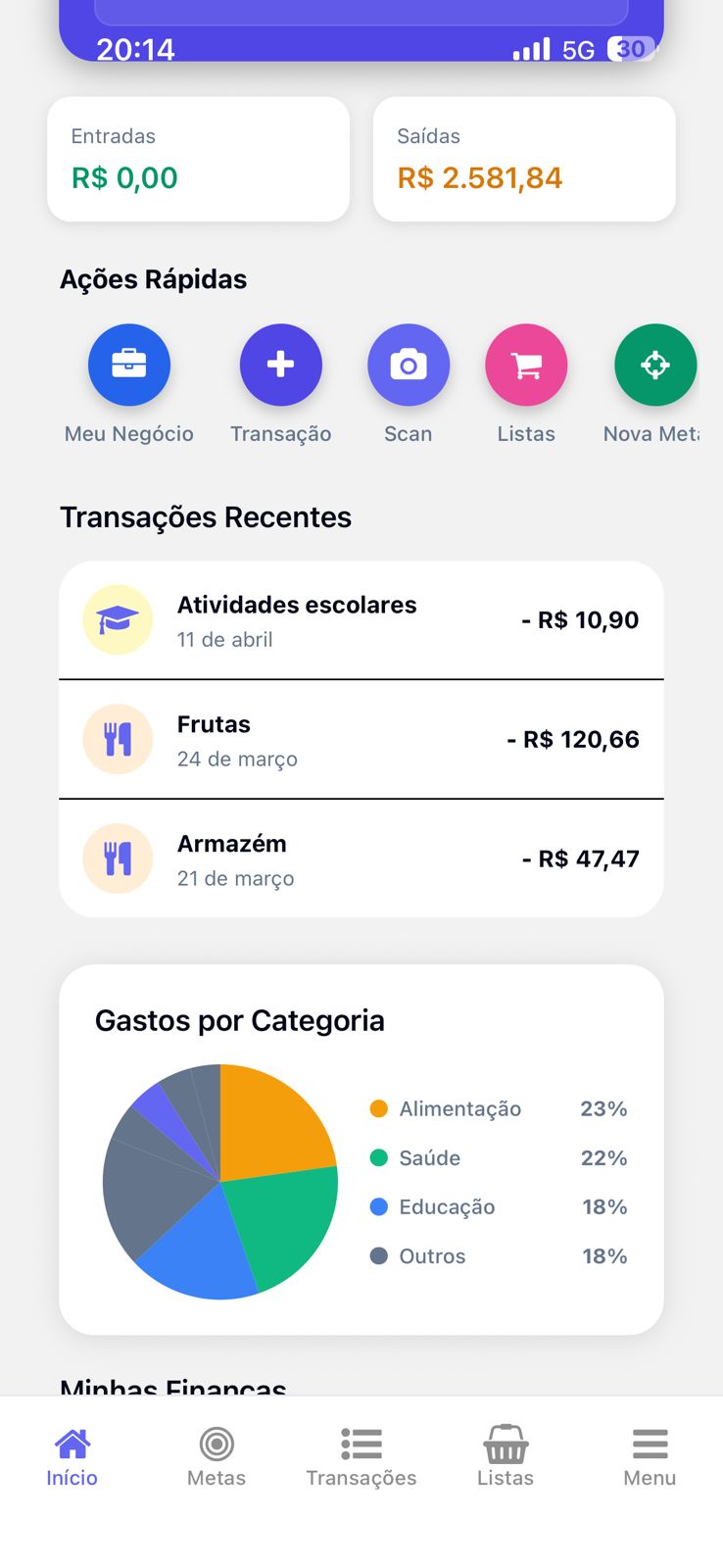The height and width of the screenshot is (1568, 723).
Task: Open Metas via the circular target icon
Action: click(x=216, y=1443)
